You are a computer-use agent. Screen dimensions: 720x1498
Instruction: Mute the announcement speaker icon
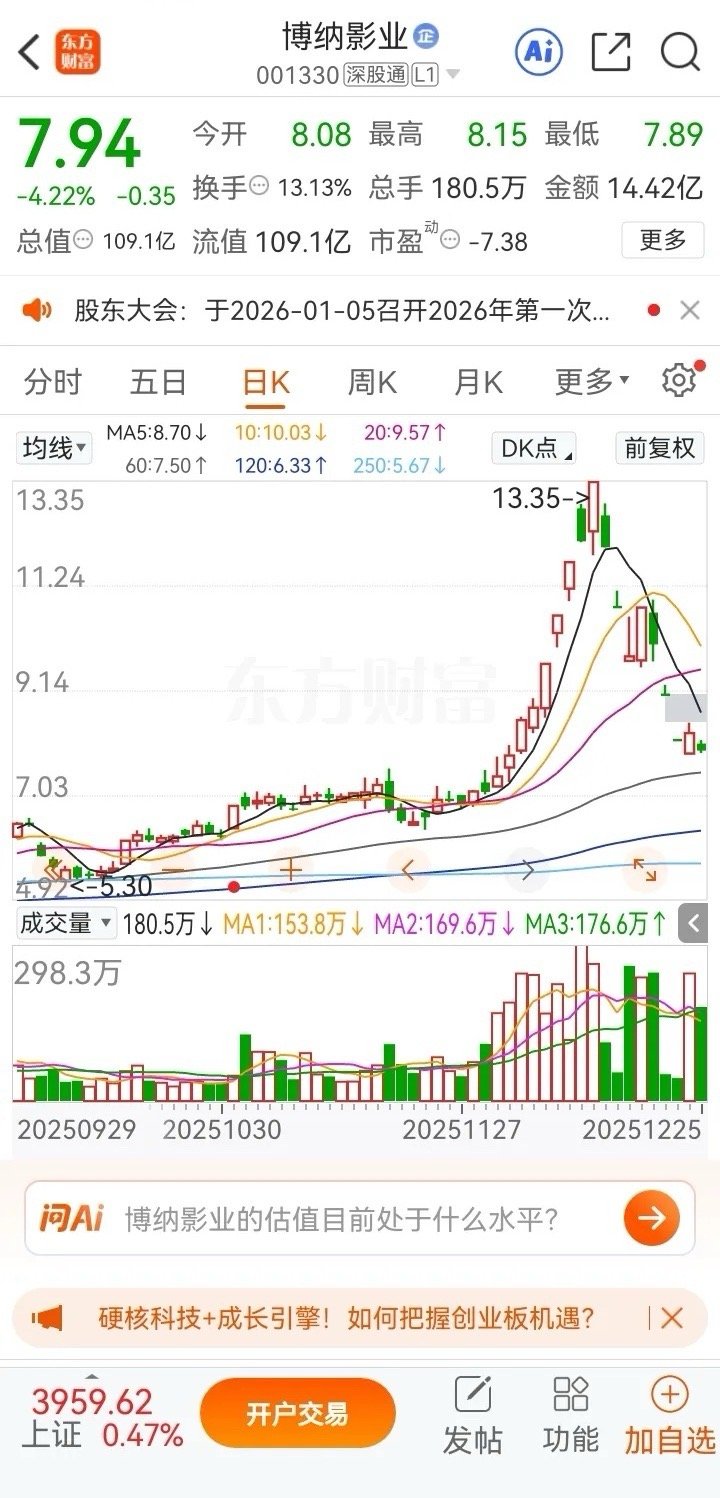[39, 310]
